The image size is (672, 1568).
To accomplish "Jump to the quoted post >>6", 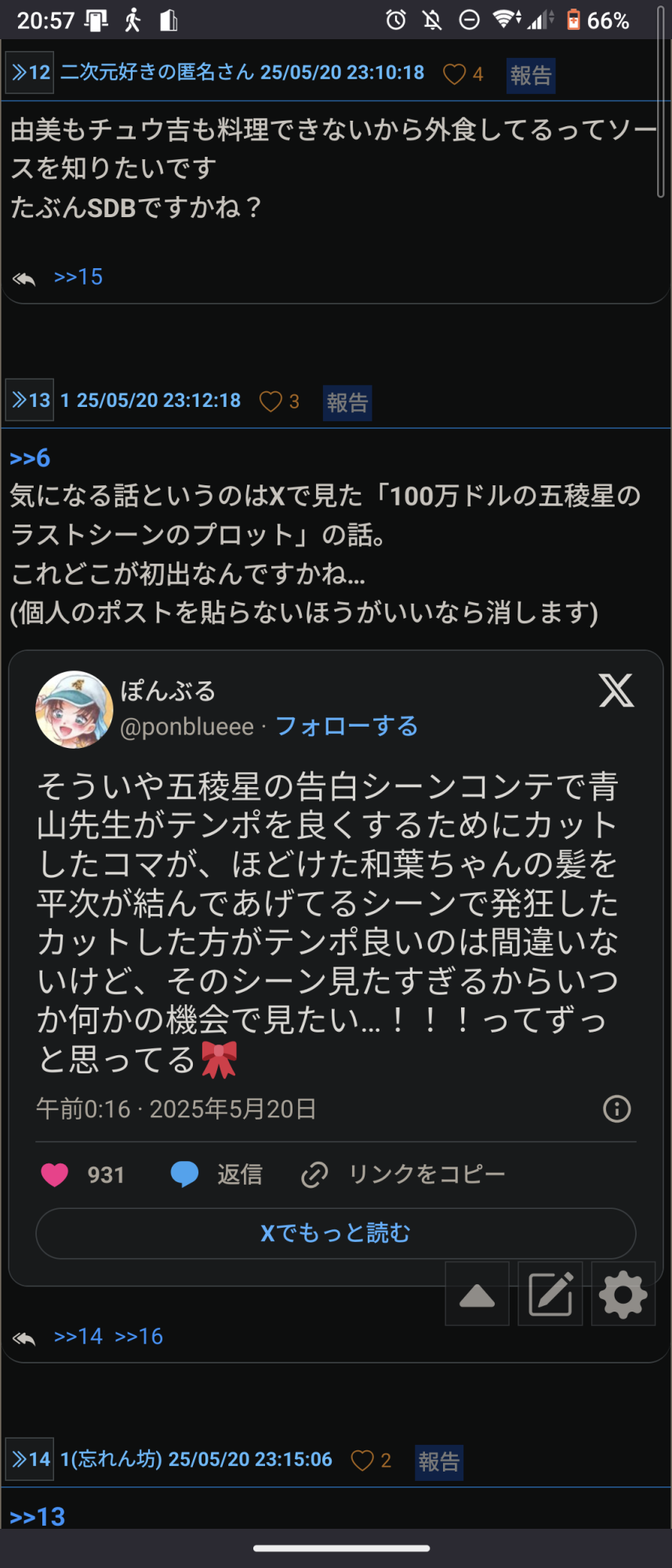I will coord(30,458).
